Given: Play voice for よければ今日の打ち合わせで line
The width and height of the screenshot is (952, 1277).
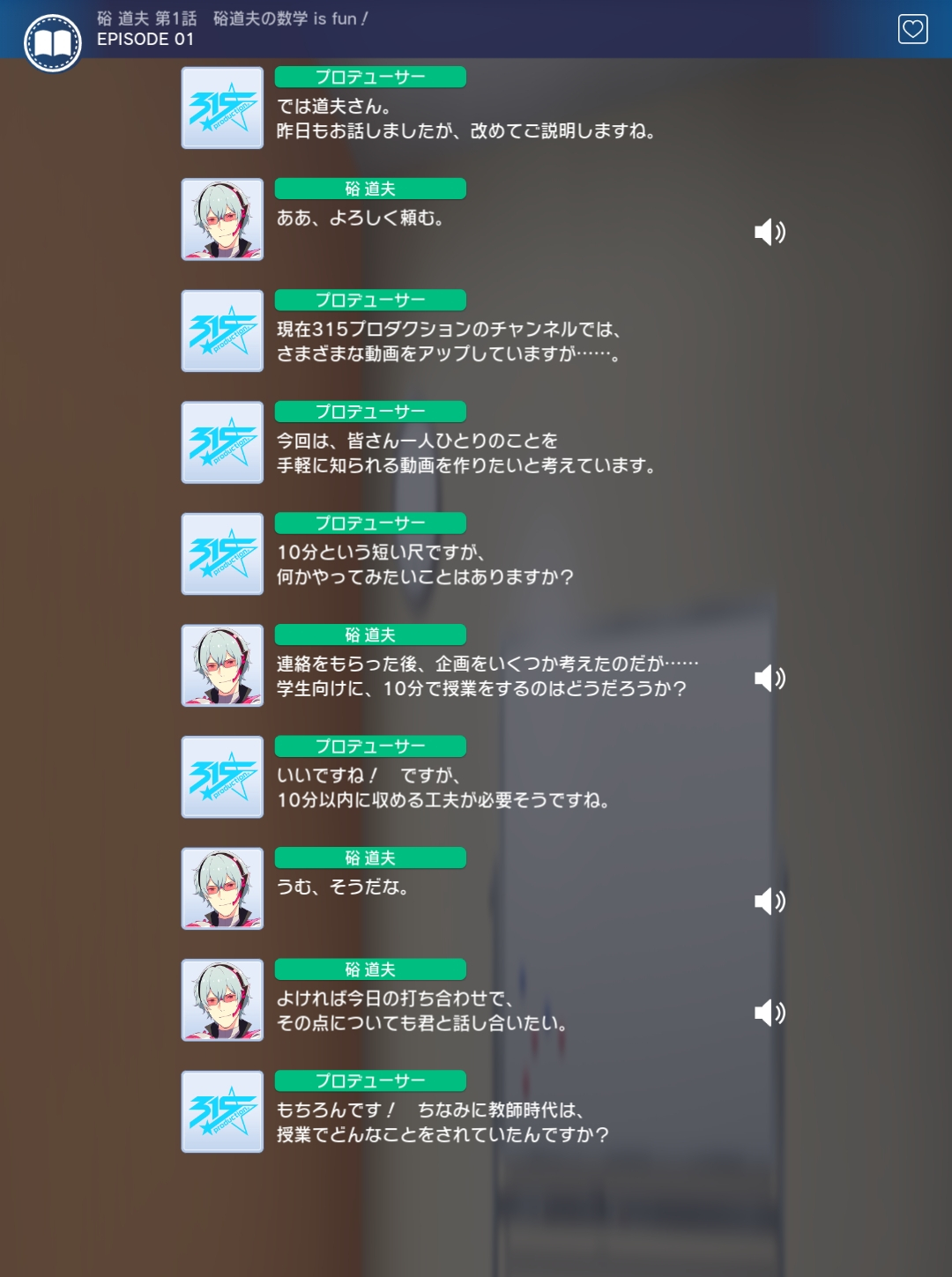Looking at the screenshot, I should click(769, 1013).
